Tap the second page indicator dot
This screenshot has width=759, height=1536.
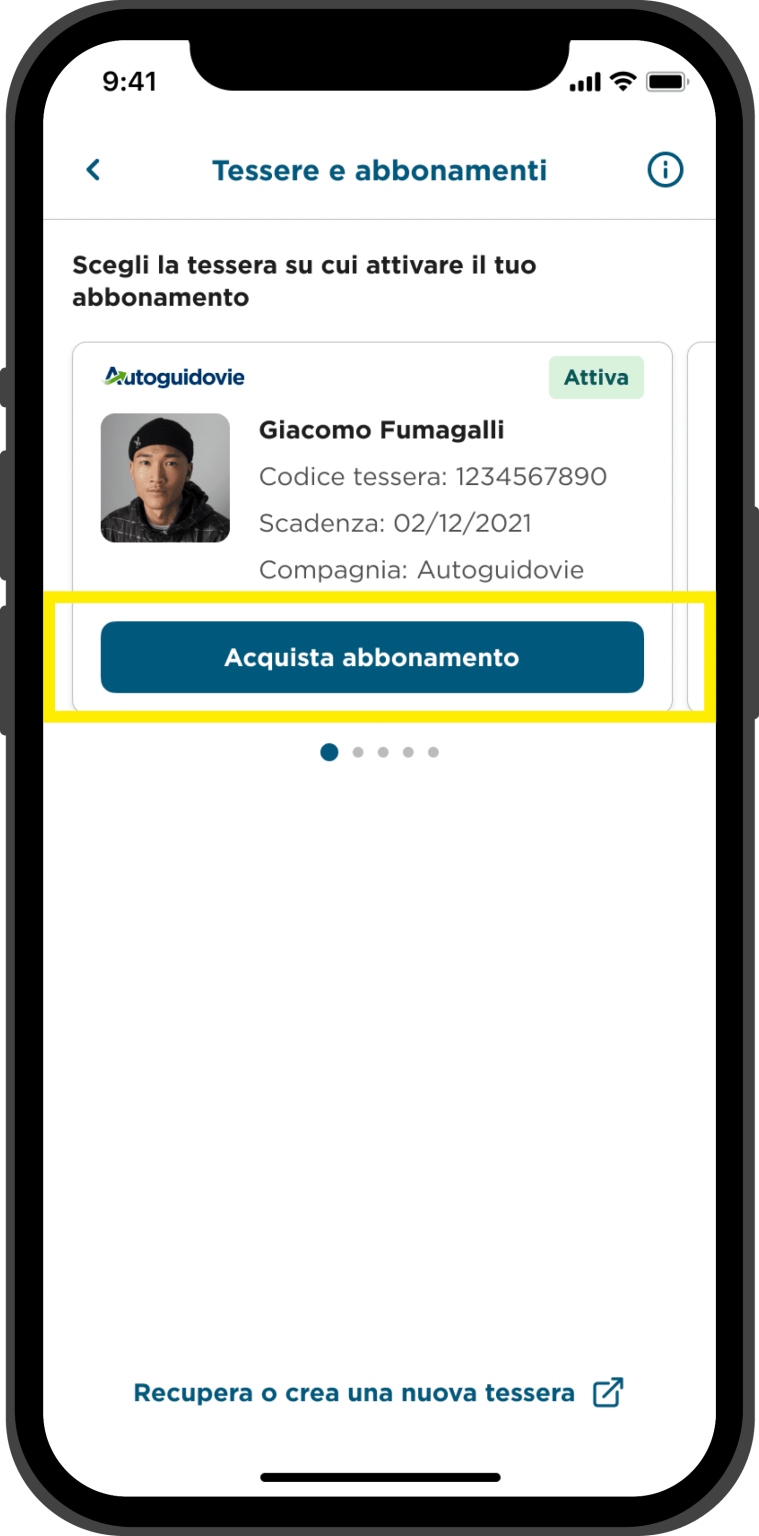point(358,752)
